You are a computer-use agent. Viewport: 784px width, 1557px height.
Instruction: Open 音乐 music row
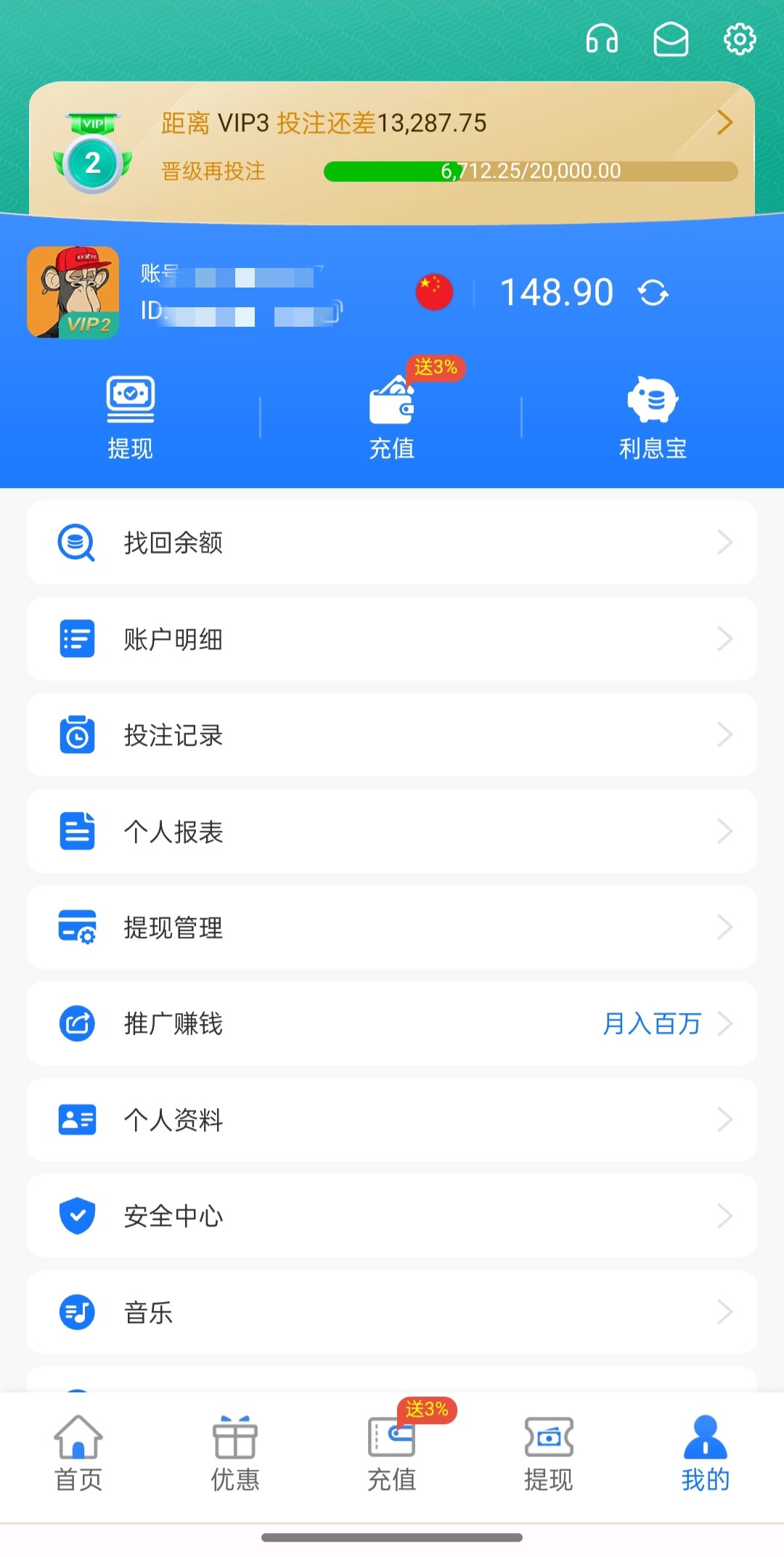click(392, 1312)
